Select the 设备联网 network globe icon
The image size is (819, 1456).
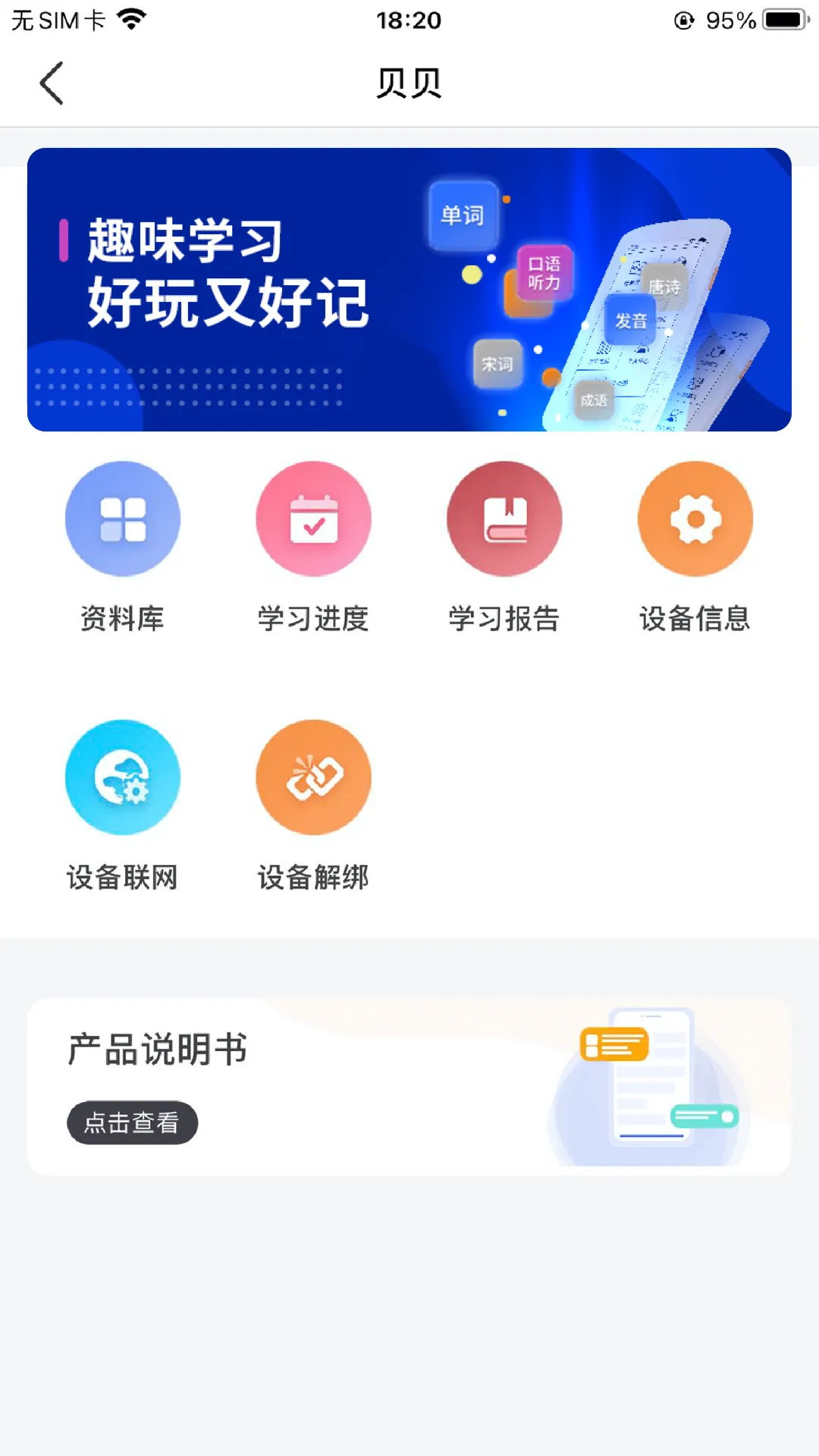pyautogui.click(x=122, y=777)
